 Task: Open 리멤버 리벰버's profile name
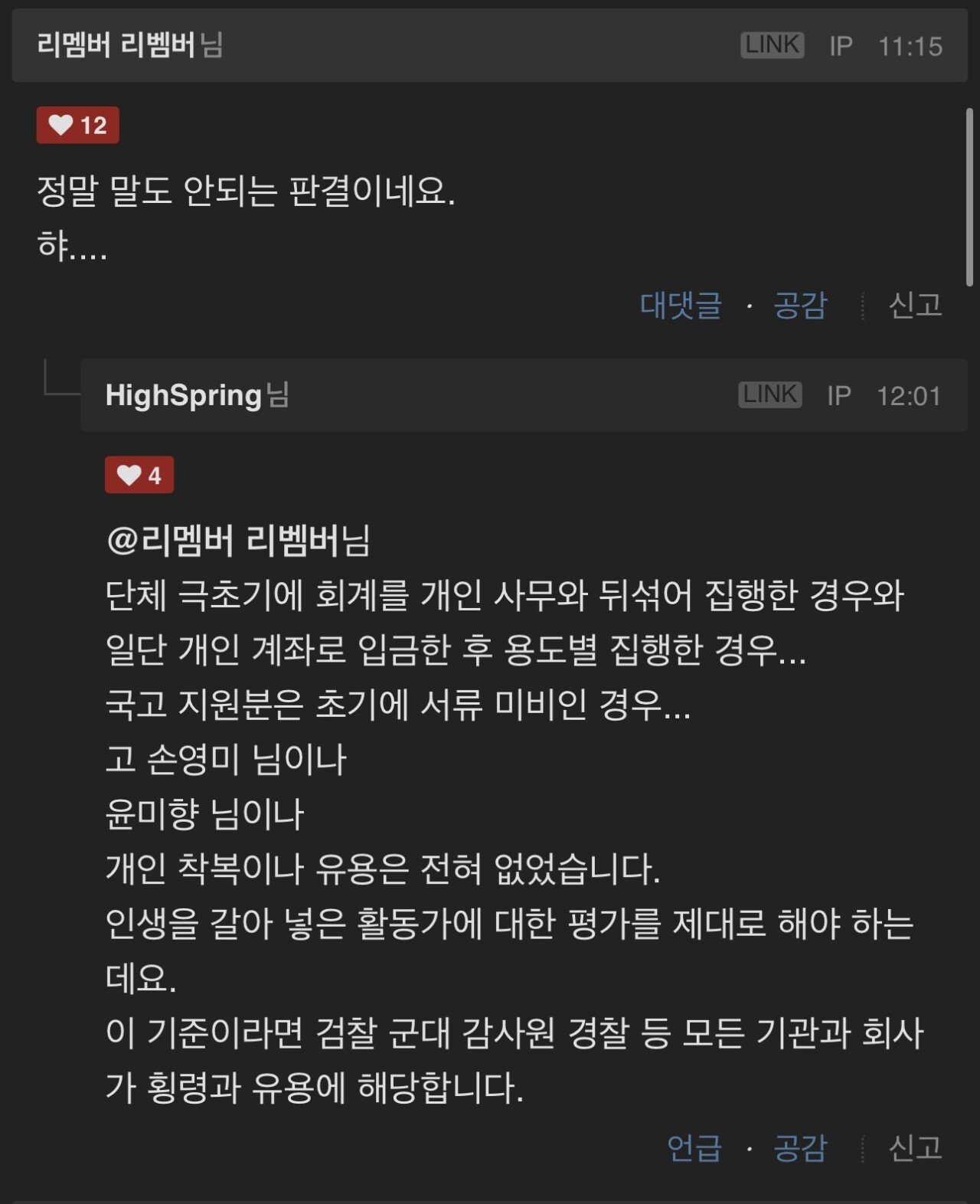click(x=116, y=46)
